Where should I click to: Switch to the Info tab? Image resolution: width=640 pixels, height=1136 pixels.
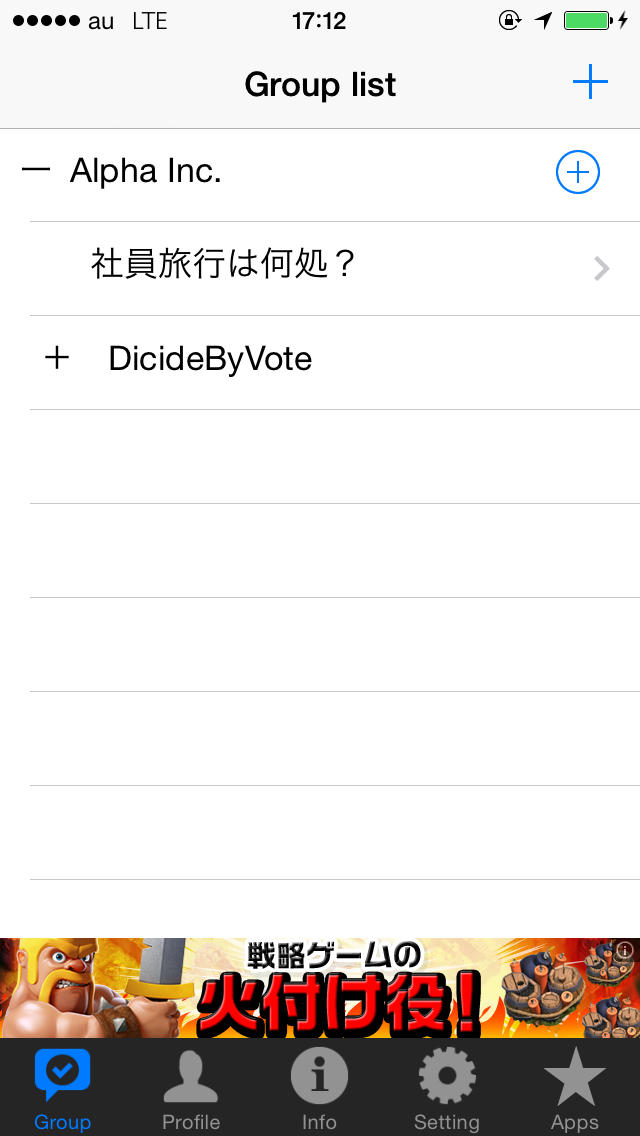click(319, 1090)
